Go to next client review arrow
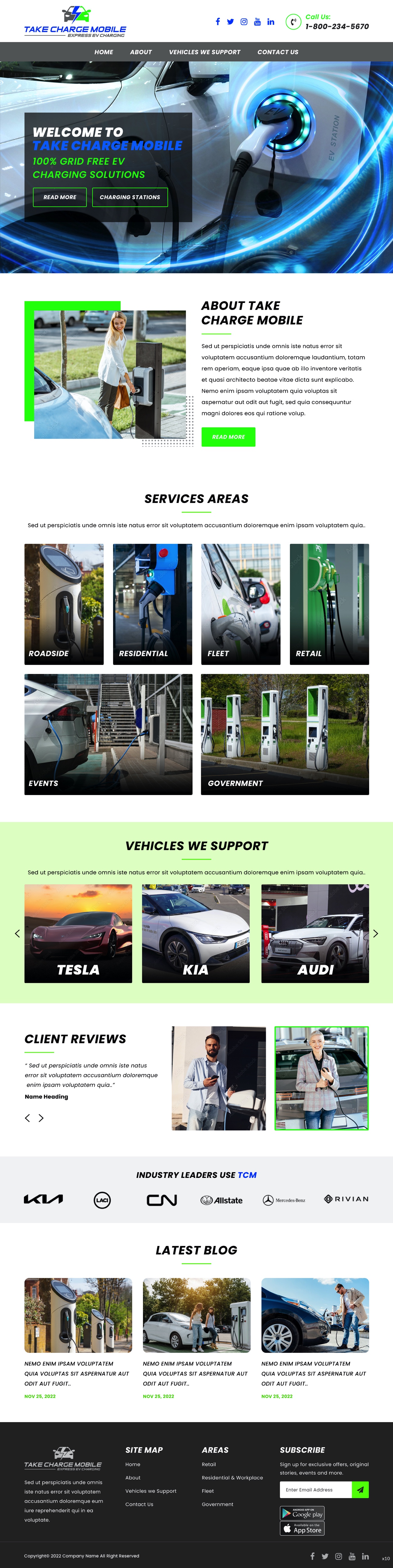The height and width of the screenshot is (1568, 393). click(41, 1118)
